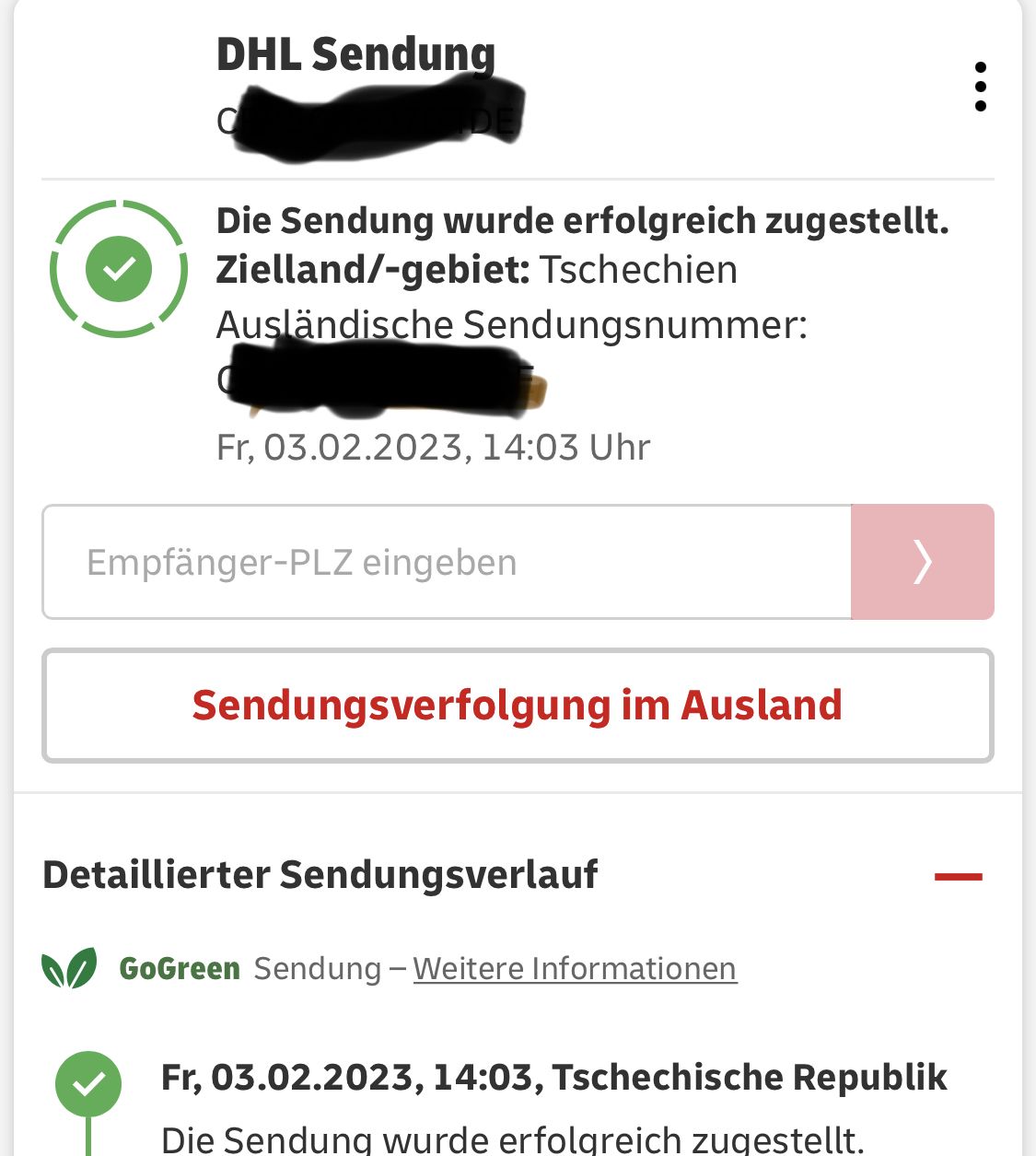The height and width of the screenshot is (1156, 1036).
Task: Collapse the Detaillierter Sendungsverlauf section
Action: pos(958,876)
